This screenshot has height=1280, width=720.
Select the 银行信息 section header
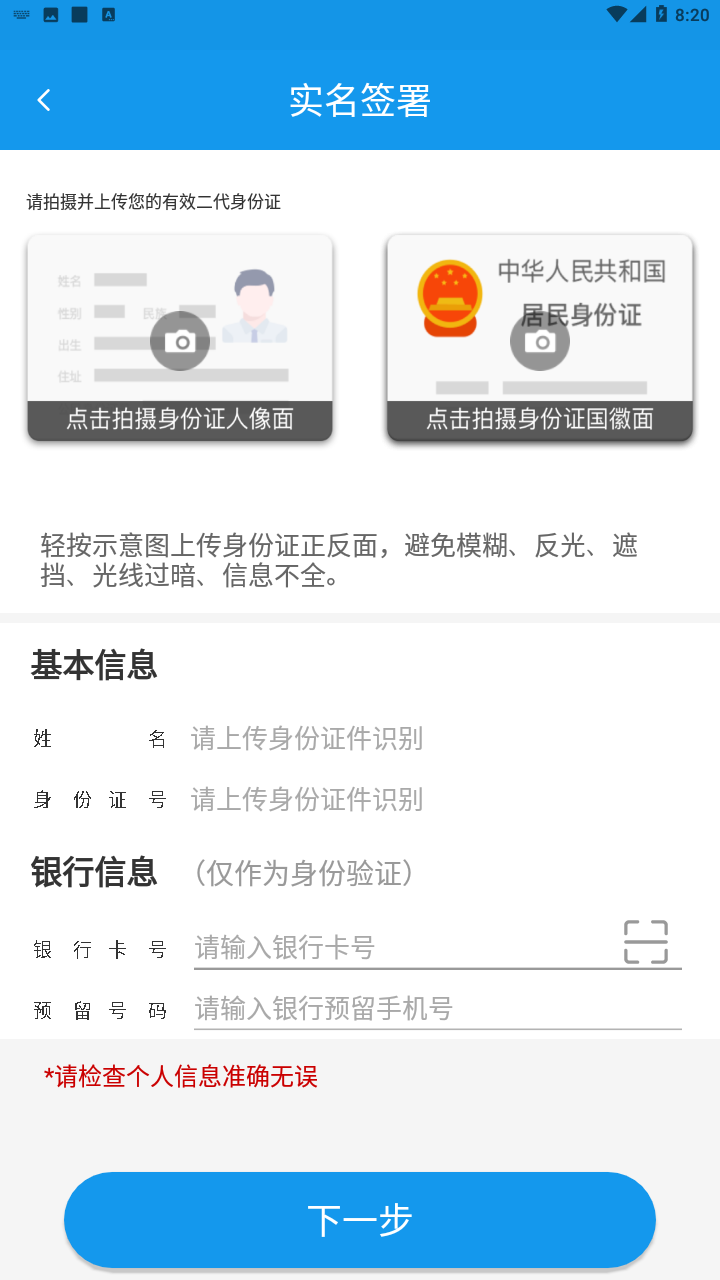[x=95, y=872]
